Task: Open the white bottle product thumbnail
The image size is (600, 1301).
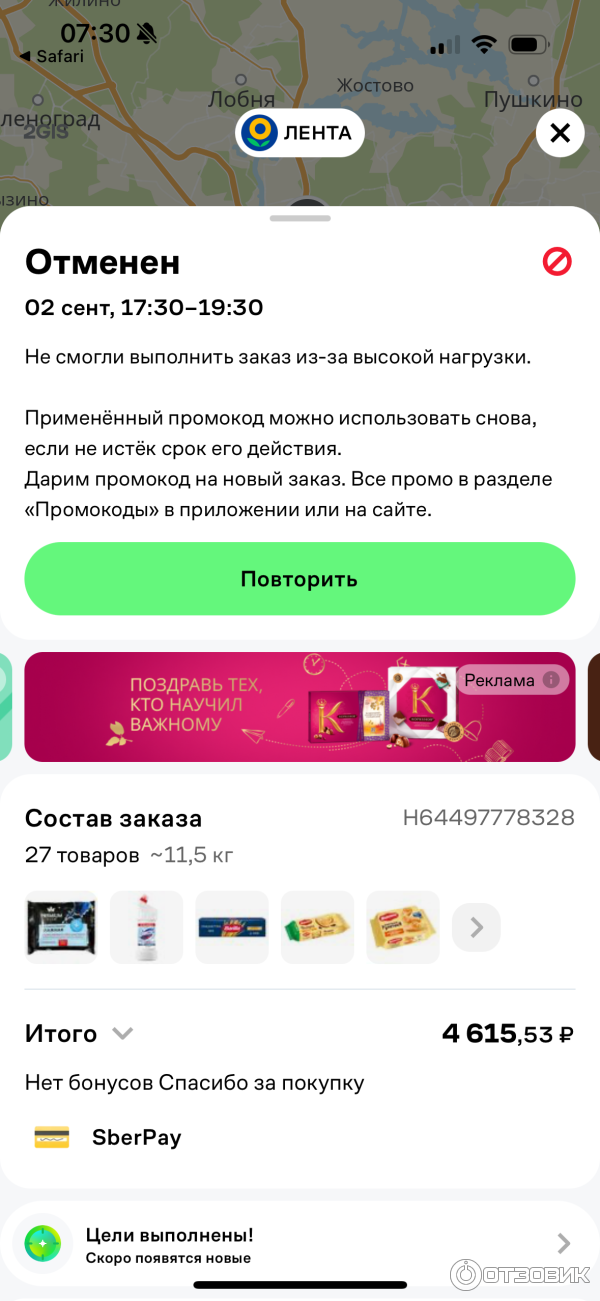Action: (x=146, y=928)
